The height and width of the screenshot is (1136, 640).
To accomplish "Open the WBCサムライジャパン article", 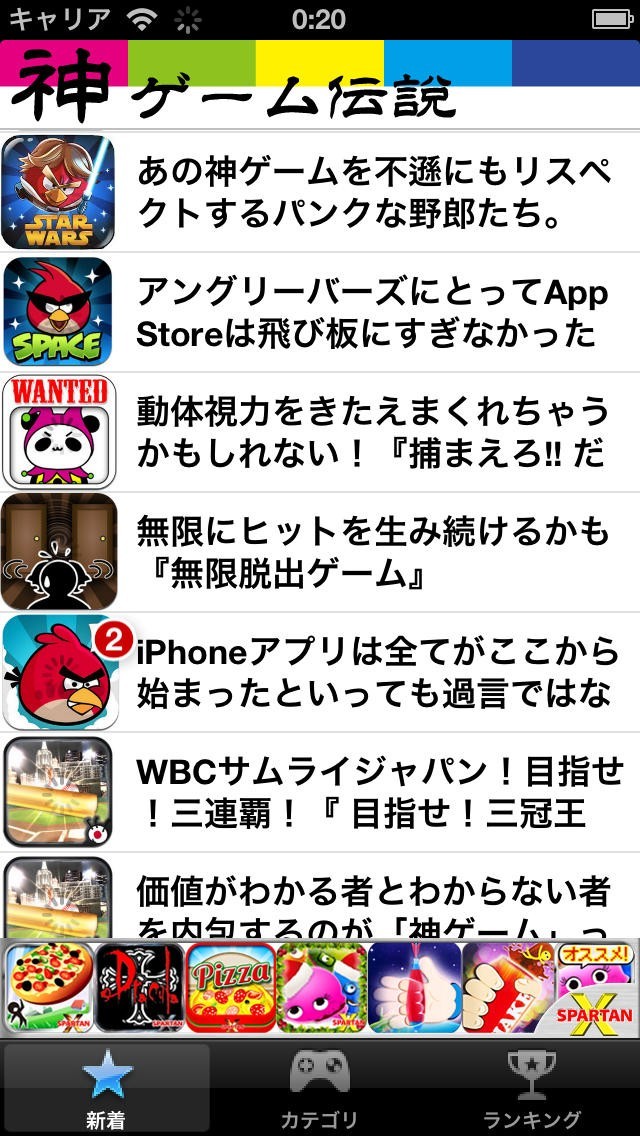I will 320,793.
